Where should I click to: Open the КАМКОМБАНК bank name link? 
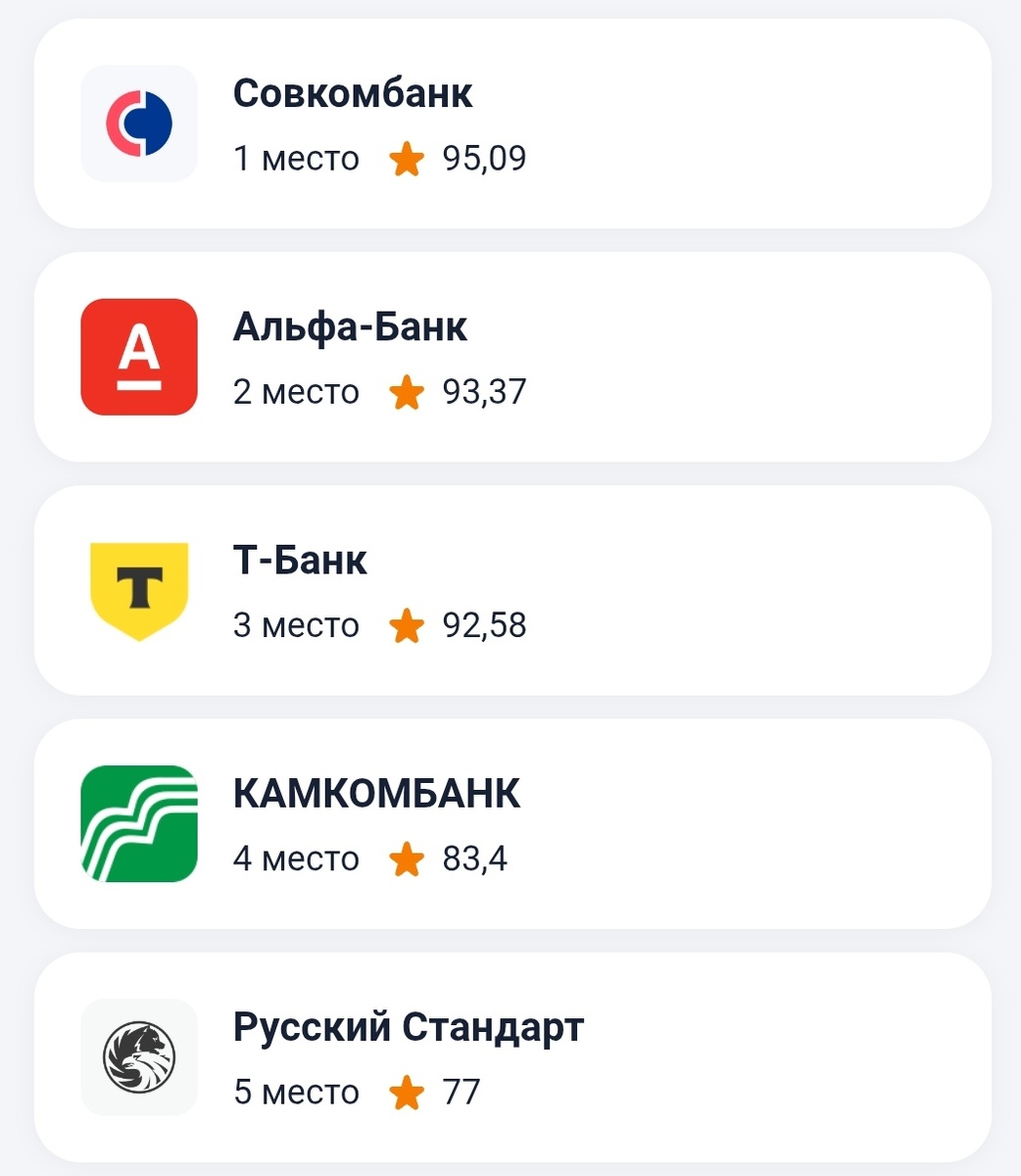tap(376, 794)
